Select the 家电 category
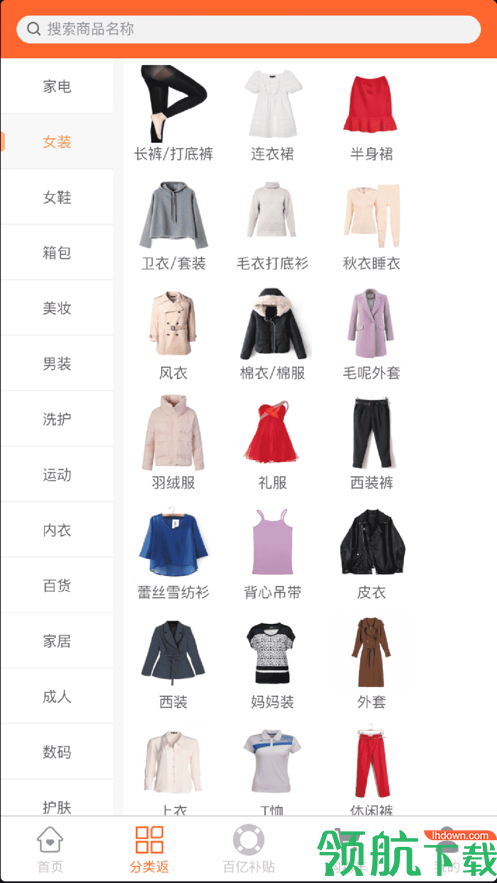The height and width of the screenshot is (883, 497). (57, 87)
